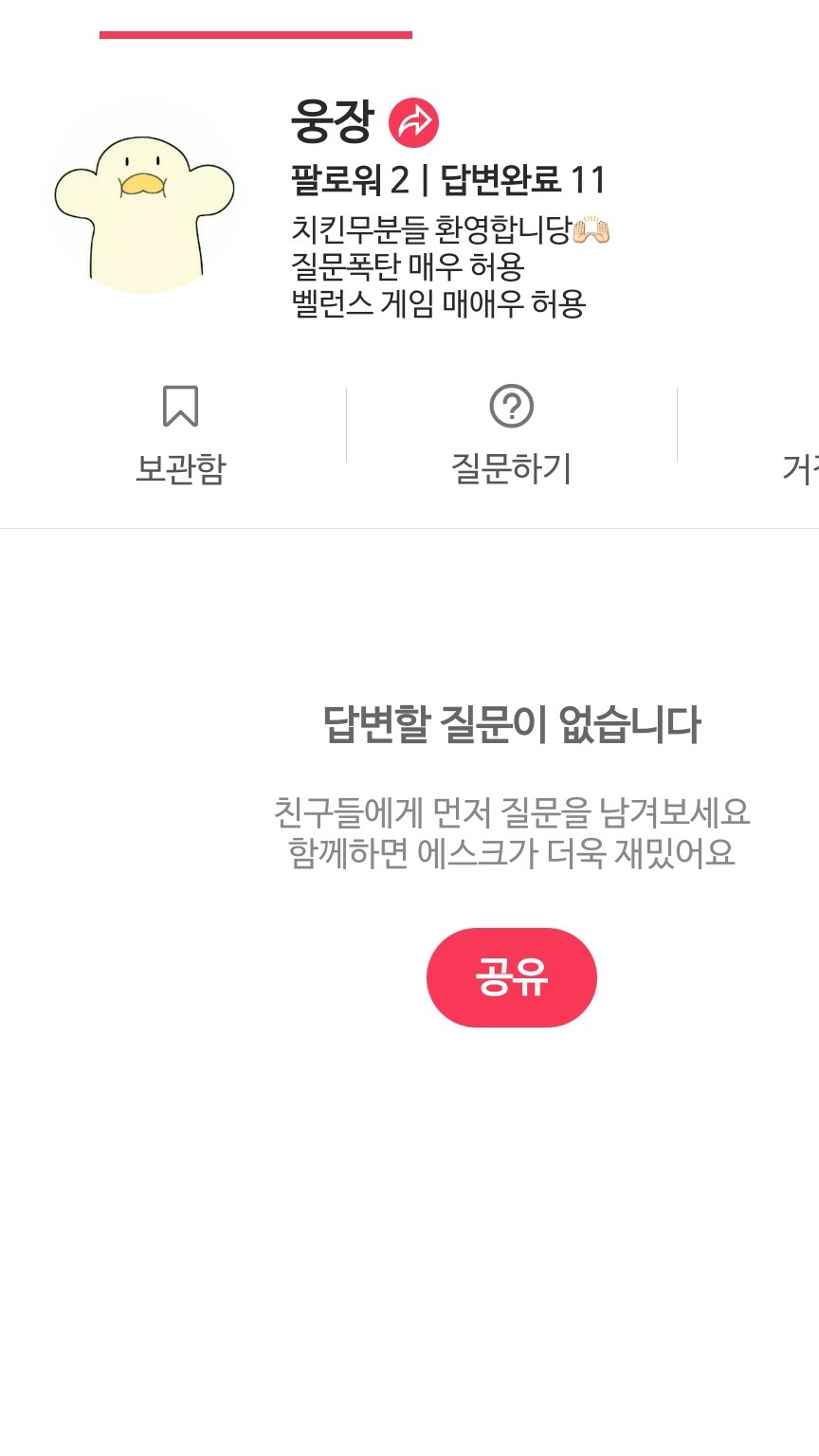
Task: Tap the red share arrow next to 웅장
Action: [x=414, y=122]
